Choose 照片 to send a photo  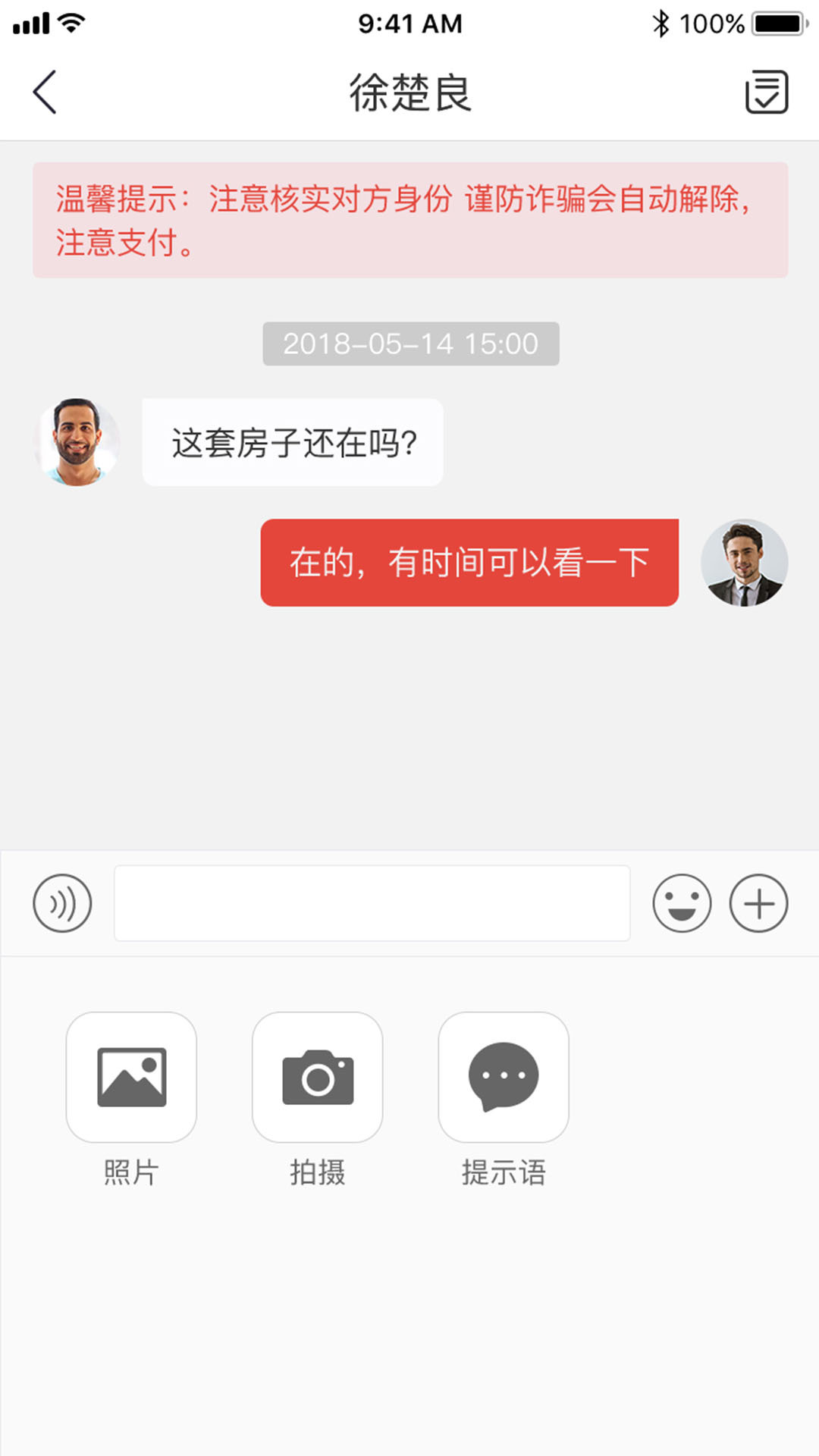coord(131,1077)
